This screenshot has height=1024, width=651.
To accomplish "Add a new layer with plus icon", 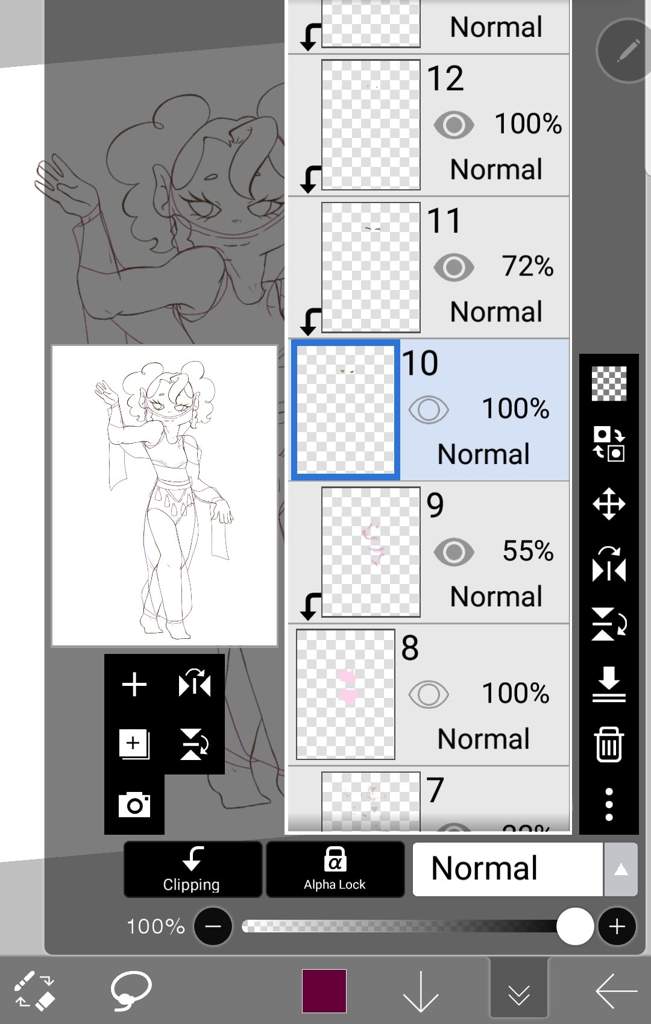I will (134, 684).
